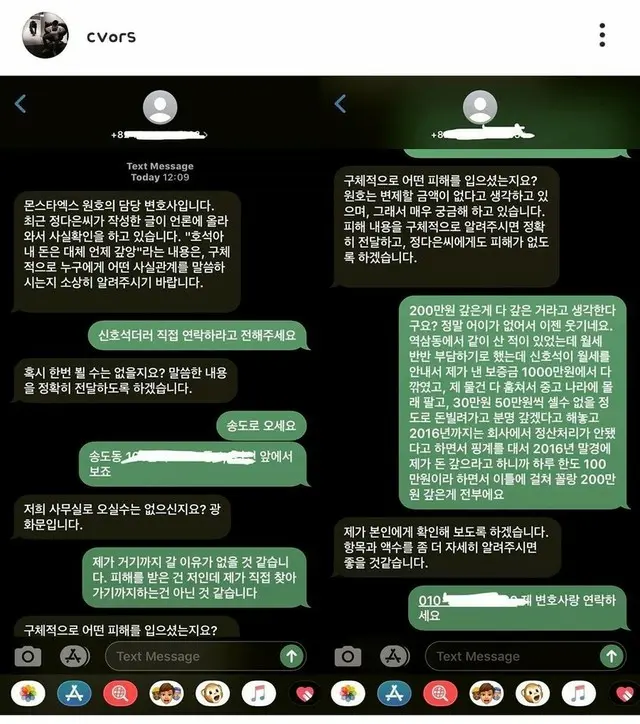This screenshot has height=724, width=640.
Task: Tap the posted text message screenshot image
Action: (320, 400)
